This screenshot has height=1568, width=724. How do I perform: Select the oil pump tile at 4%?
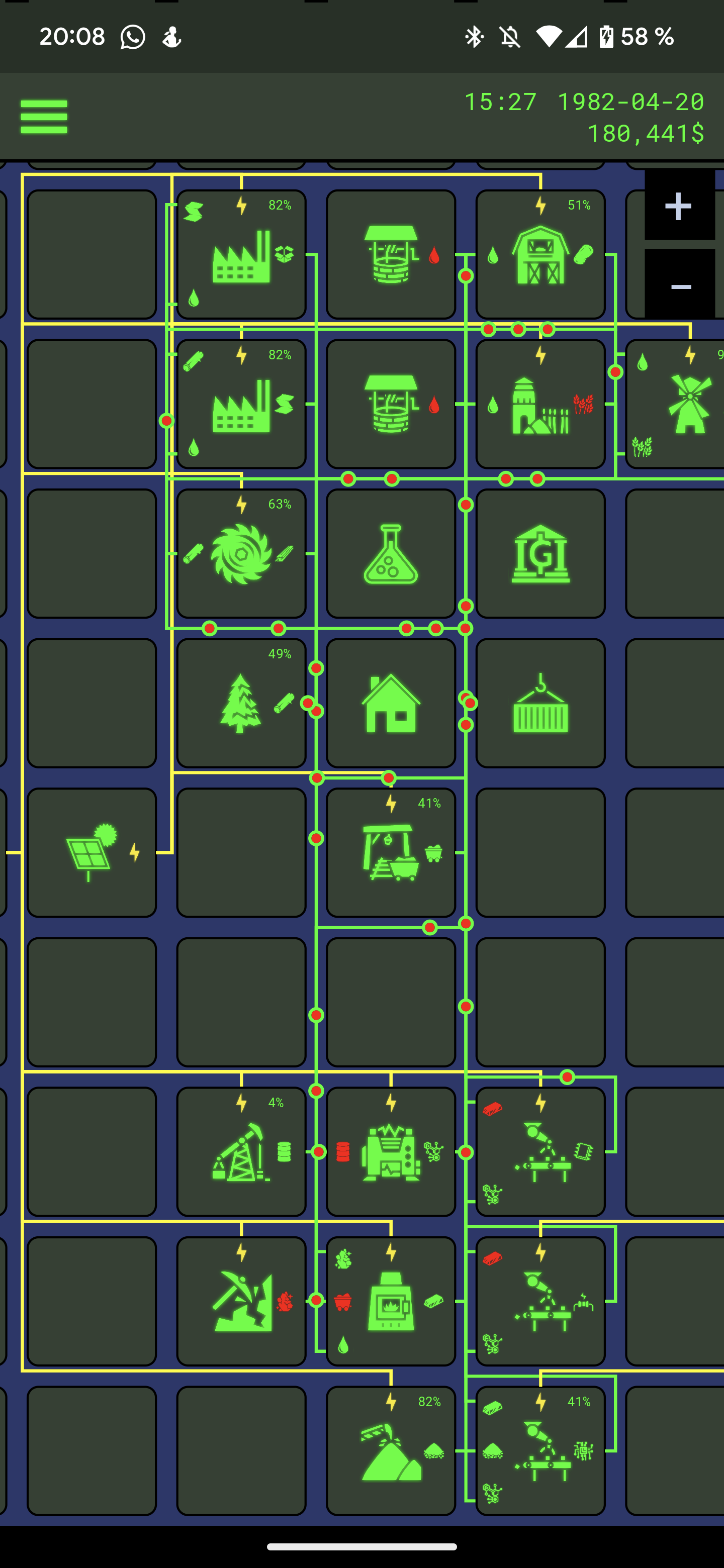point(241,1152)
